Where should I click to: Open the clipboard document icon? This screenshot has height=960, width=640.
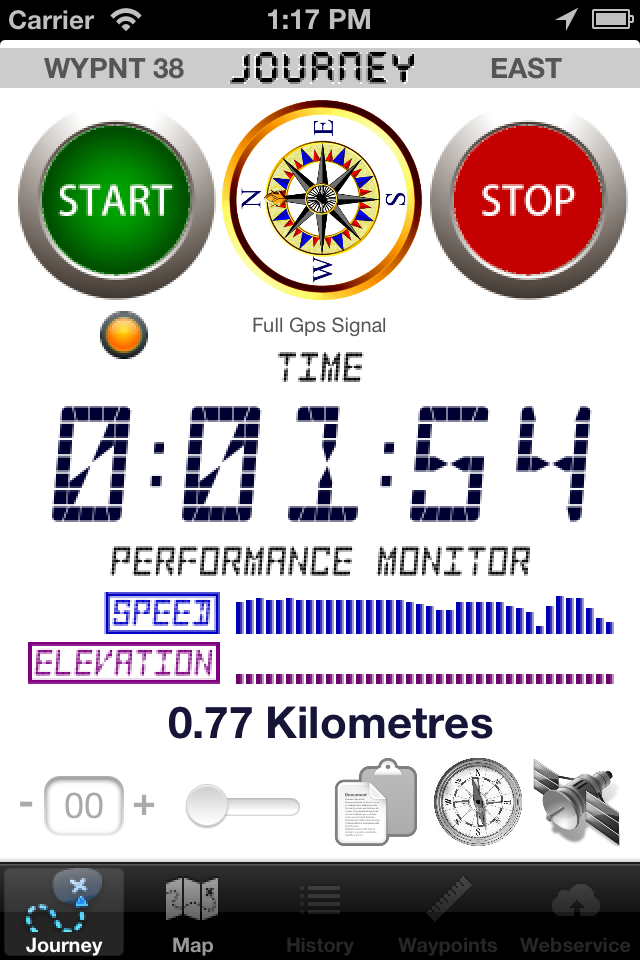[x=375, y=803]
